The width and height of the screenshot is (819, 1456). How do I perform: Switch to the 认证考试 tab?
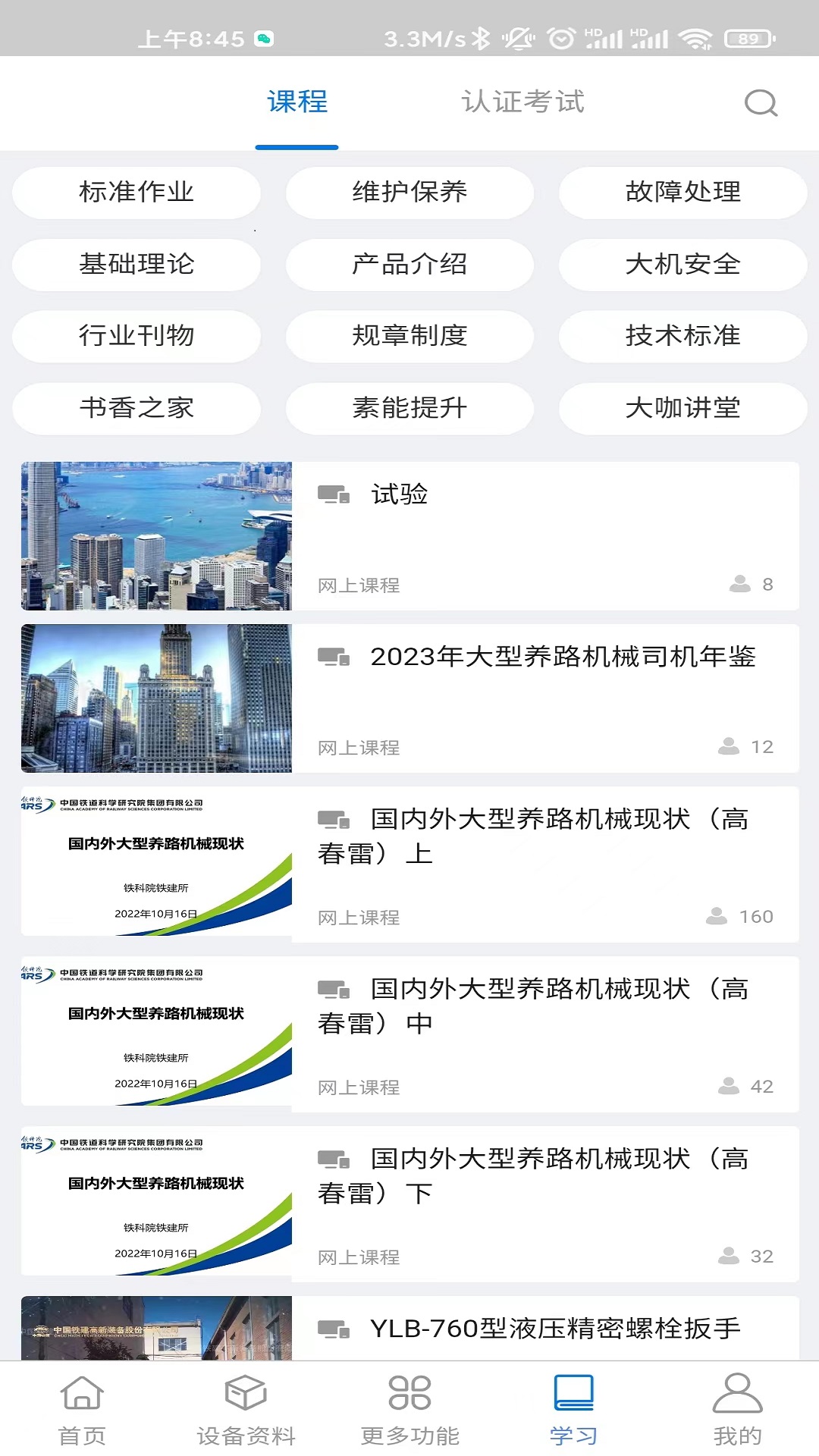pyautogui.click(x=522, y=102)
